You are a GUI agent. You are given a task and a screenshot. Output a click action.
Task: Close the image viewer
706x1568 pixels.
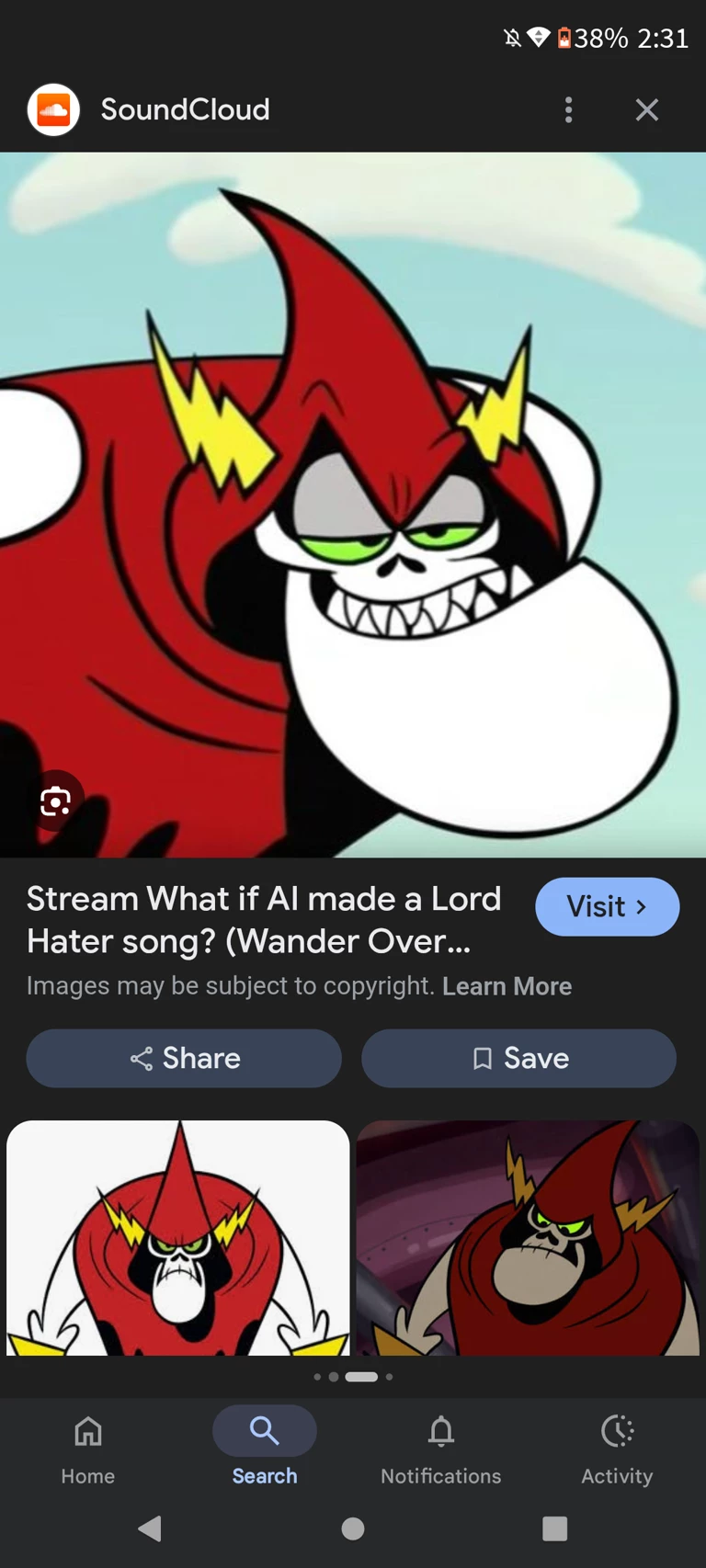647,110
